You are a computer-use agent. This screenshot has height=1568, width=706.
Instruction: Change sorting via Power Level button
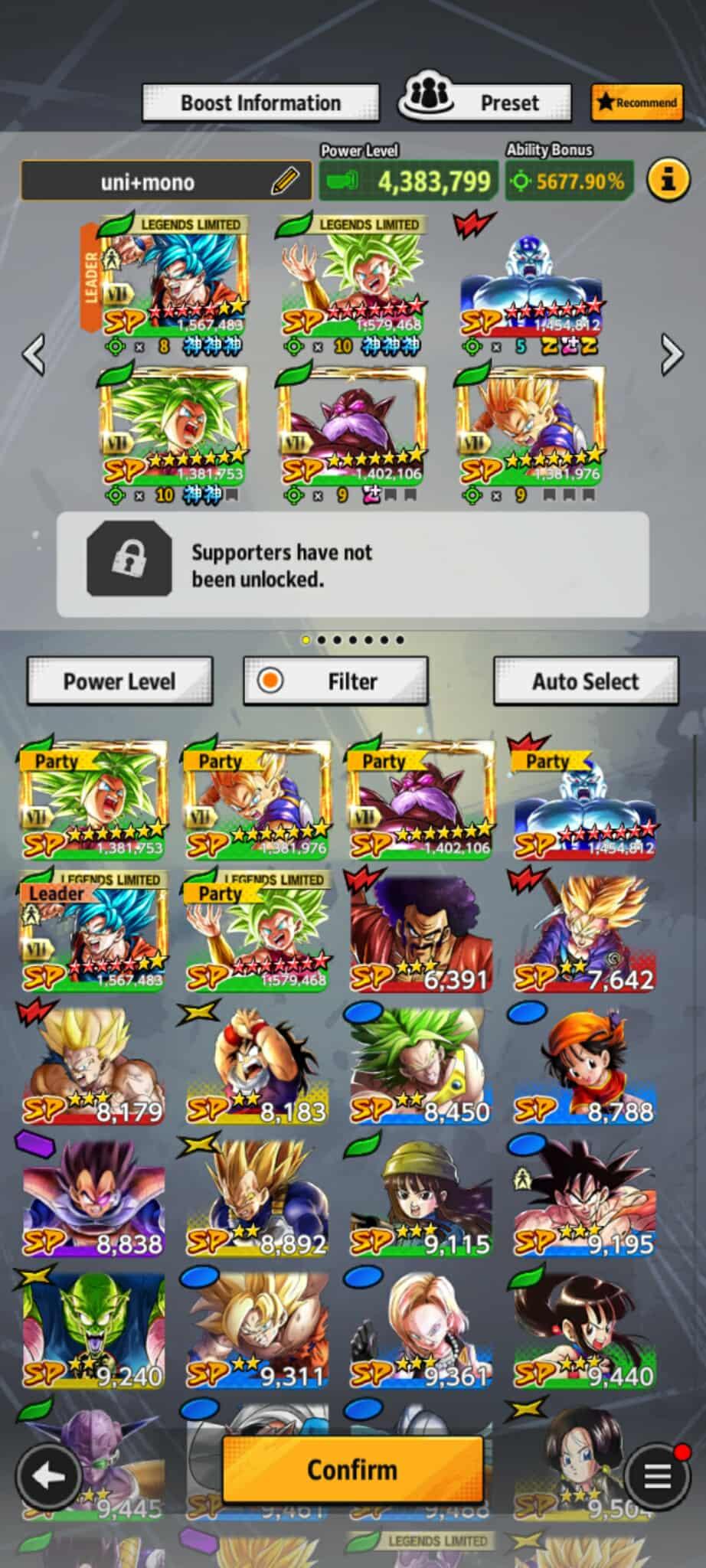(119, 681)
